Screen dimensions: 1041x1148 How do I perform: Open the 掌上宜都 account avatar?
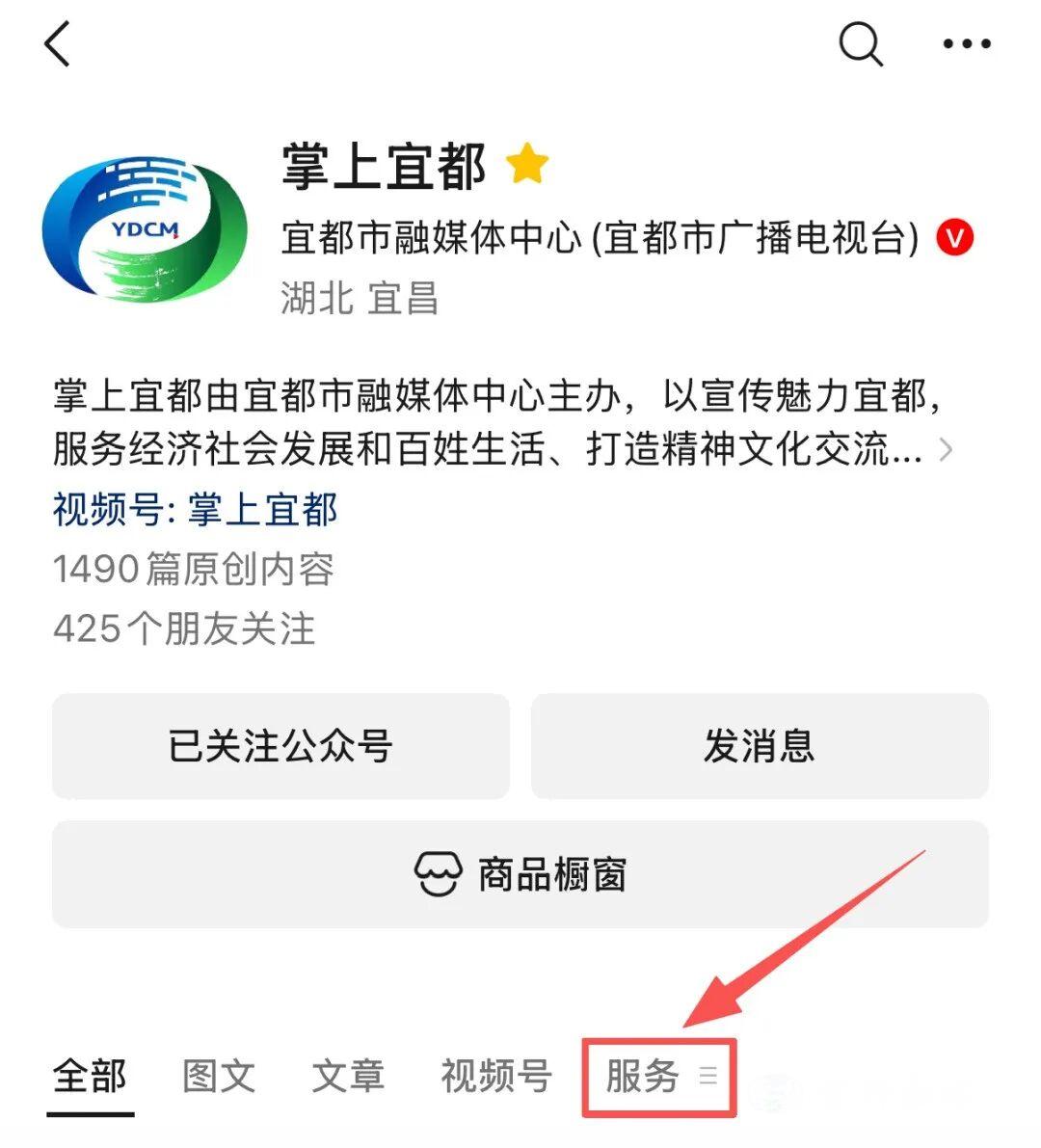point(145,228)
